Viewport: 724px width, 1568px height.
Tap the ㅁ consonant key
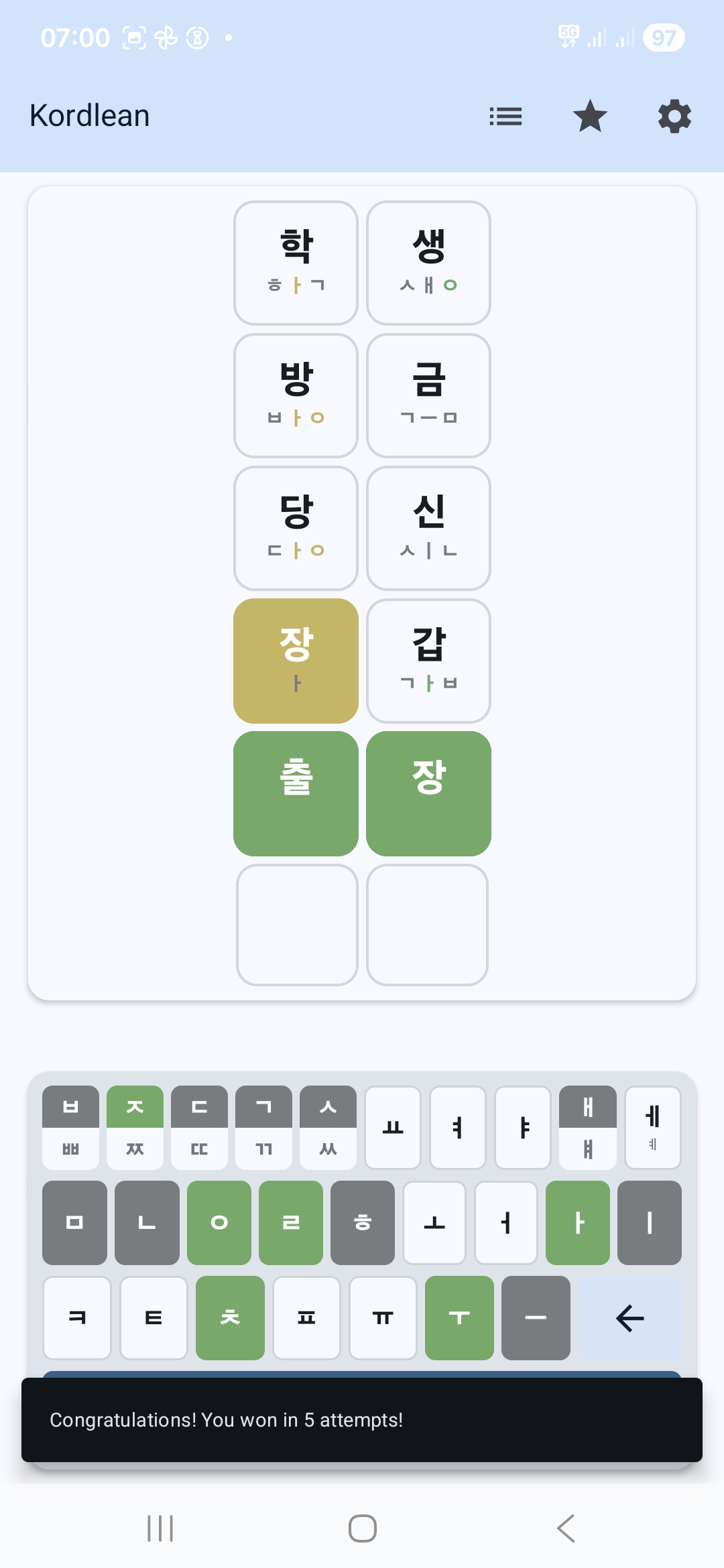click(x=74, y=1223)
